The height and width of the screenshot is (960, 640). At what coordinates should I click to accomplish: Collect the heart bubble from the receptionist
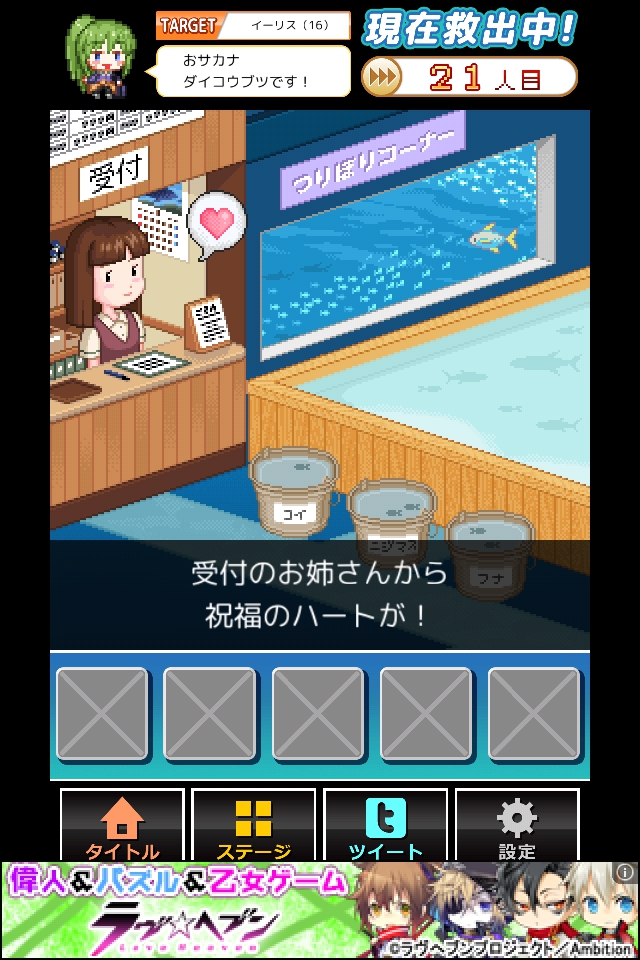click(218, 224)
